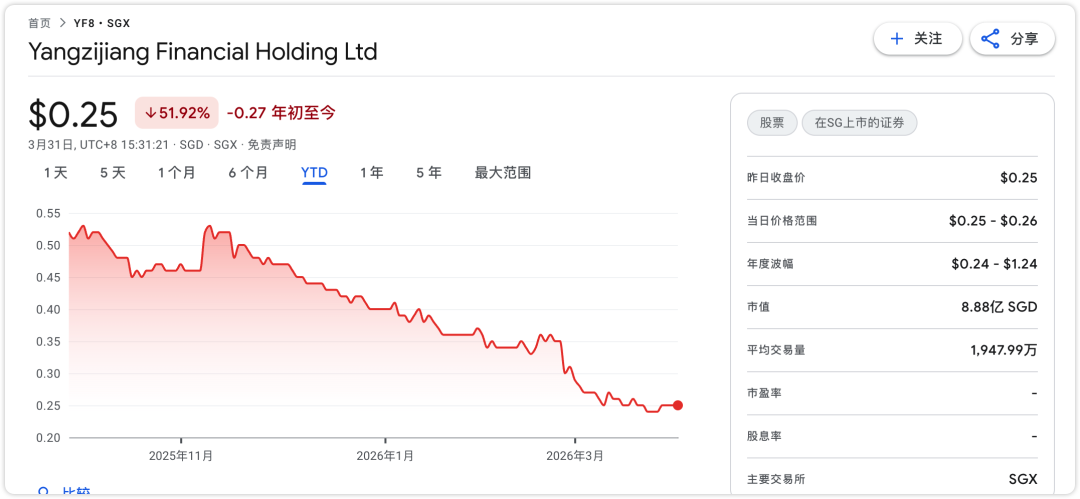Share this stock page via 分享
Viewport: 1080px width, 499px height.
coord(1011,39)
